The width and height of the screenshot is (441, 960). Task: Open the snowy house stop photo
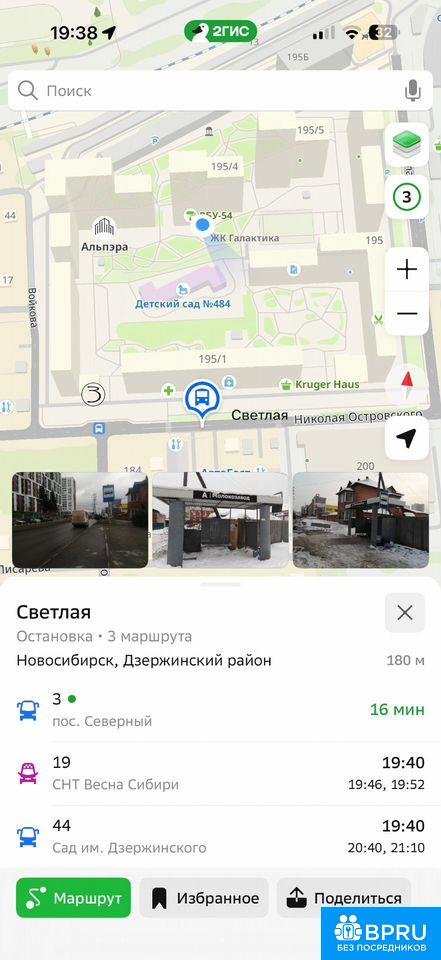(361, 520)
